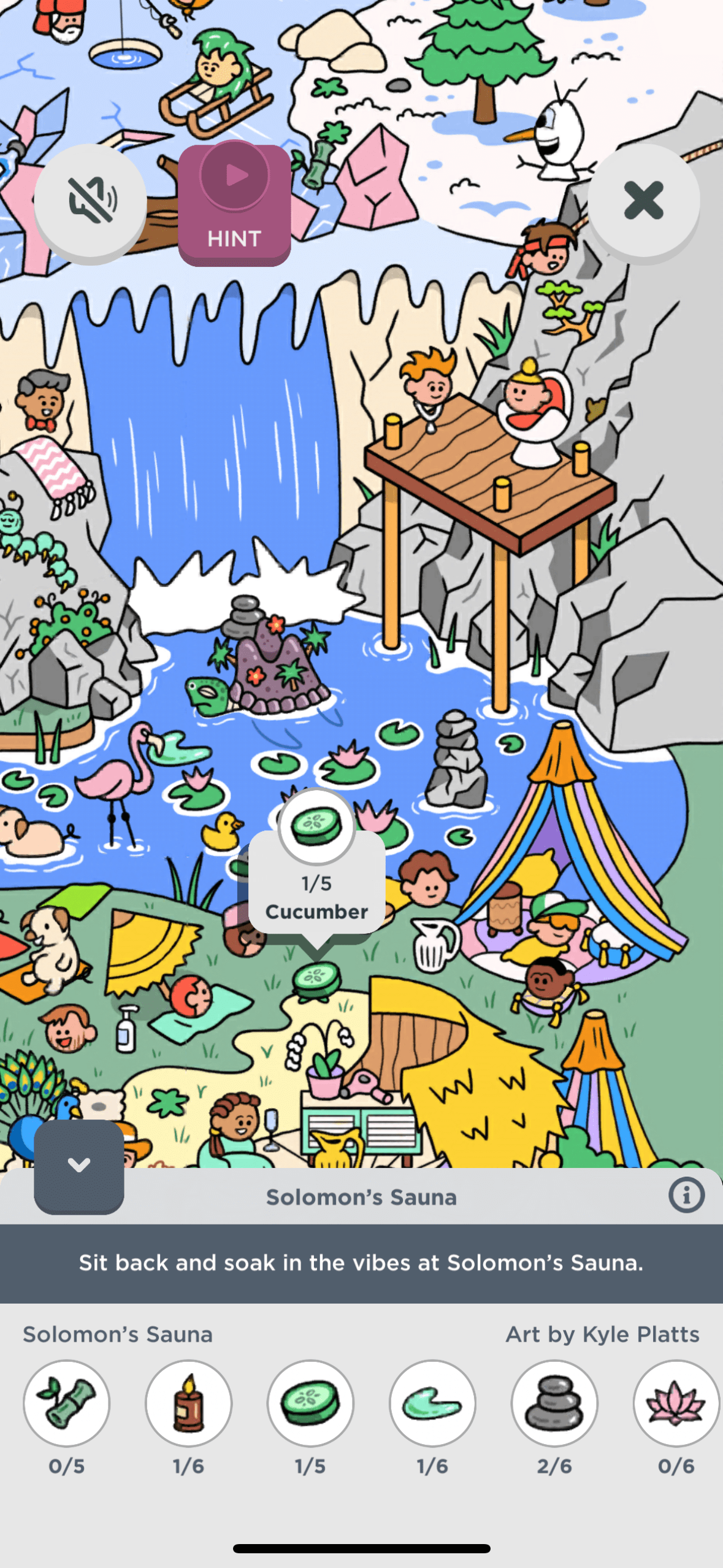Select the candle item tracker
Screen dimensions: 723x1568
tap(188, 1403)
